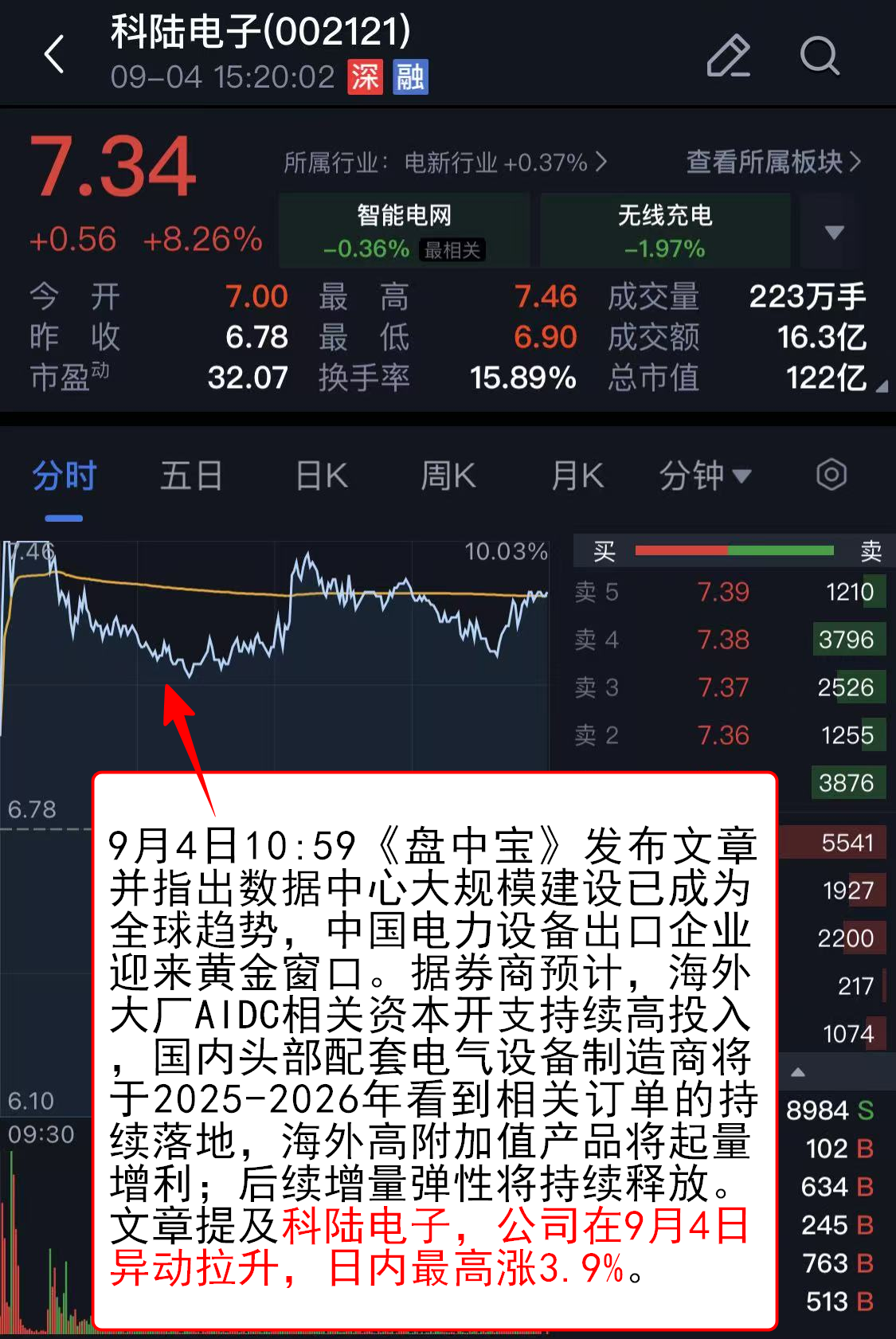896x1339 pixels.
Task: Expand quote details next to 总市值
Action: pos(881,386)
